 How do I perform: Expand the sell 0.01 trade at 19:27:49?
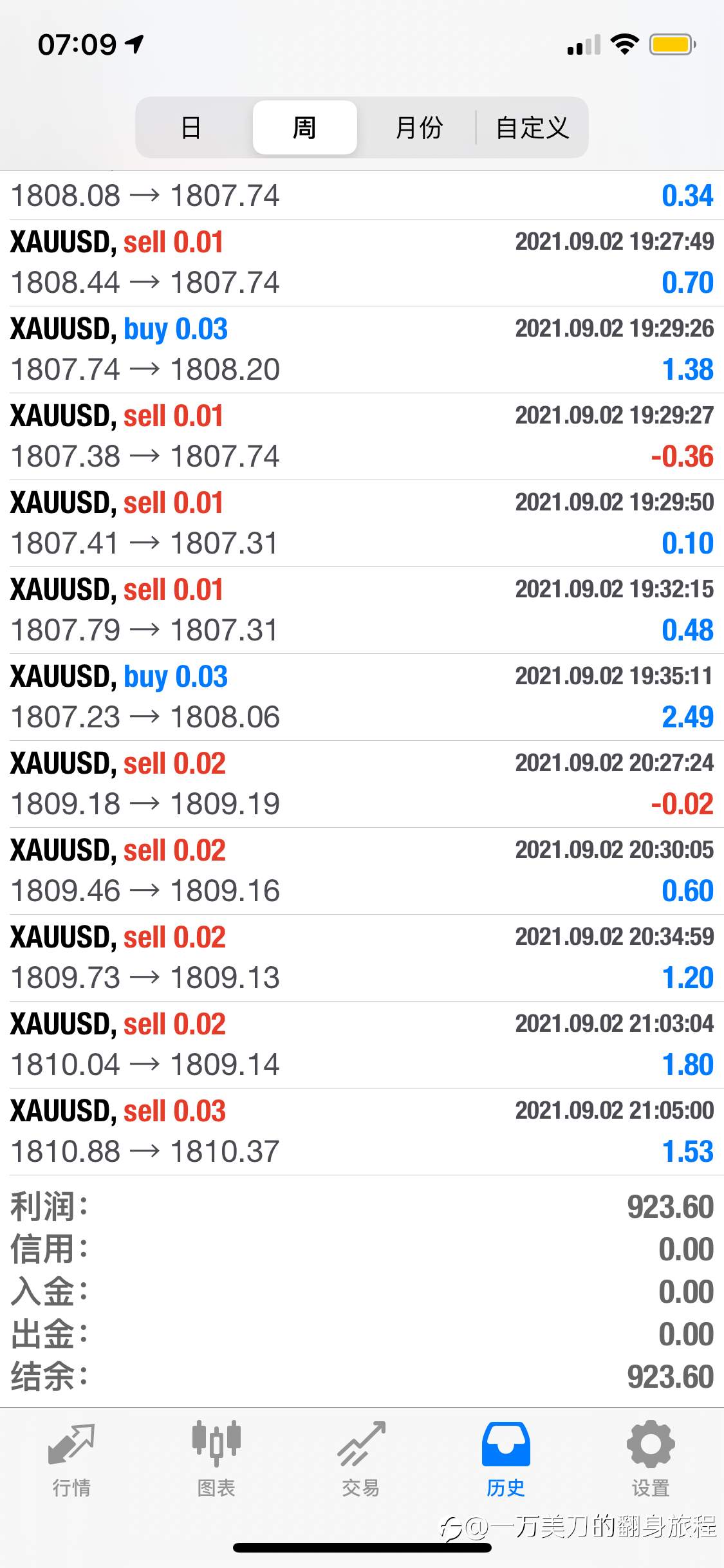pos(362,263)
